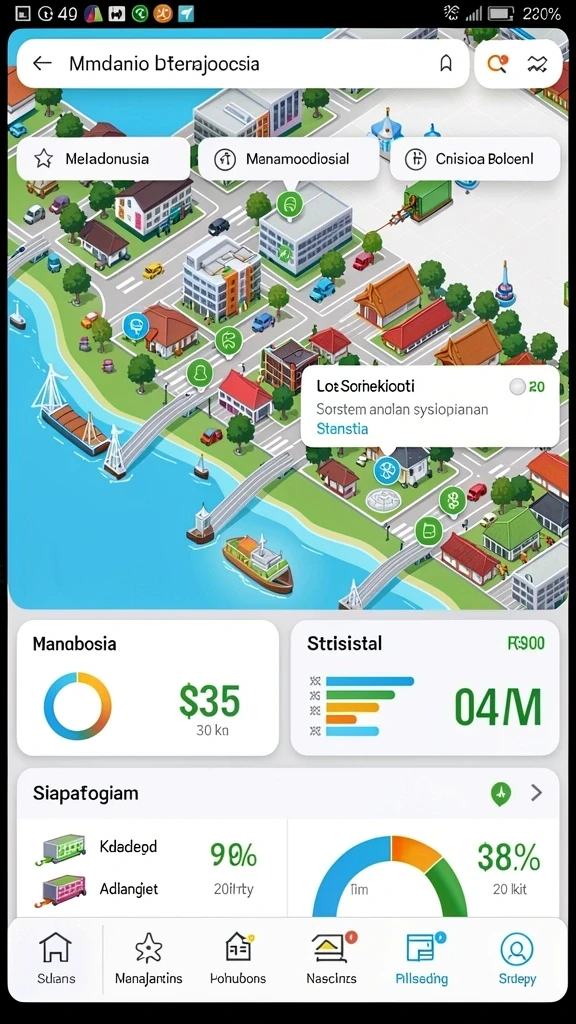Tap the green pin icon in Siapafogiam
Screen dimensions: 576x1024
click(x=501, y=793)
